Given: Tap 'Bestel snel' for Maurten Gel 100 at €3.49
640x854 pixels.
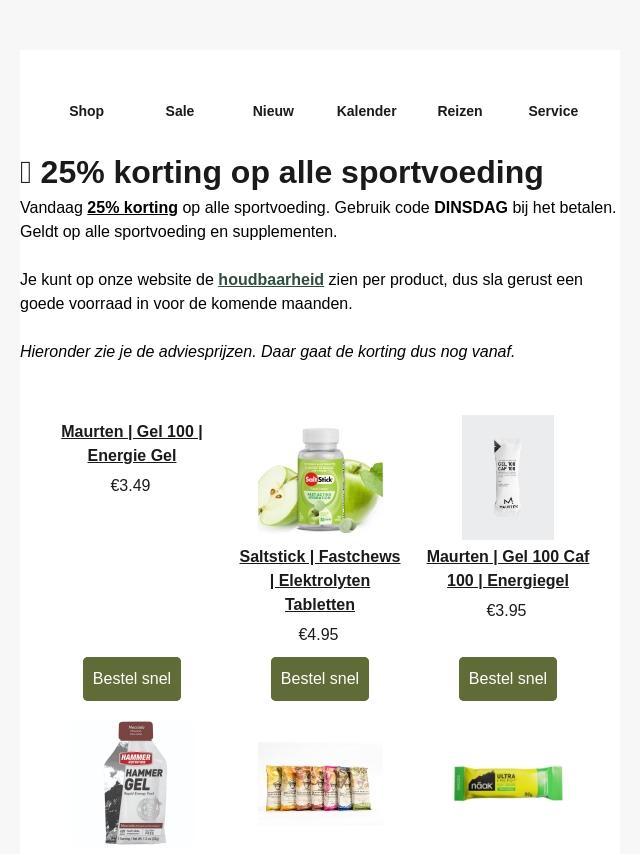Looking at the screenshot, I should point(132,678).
